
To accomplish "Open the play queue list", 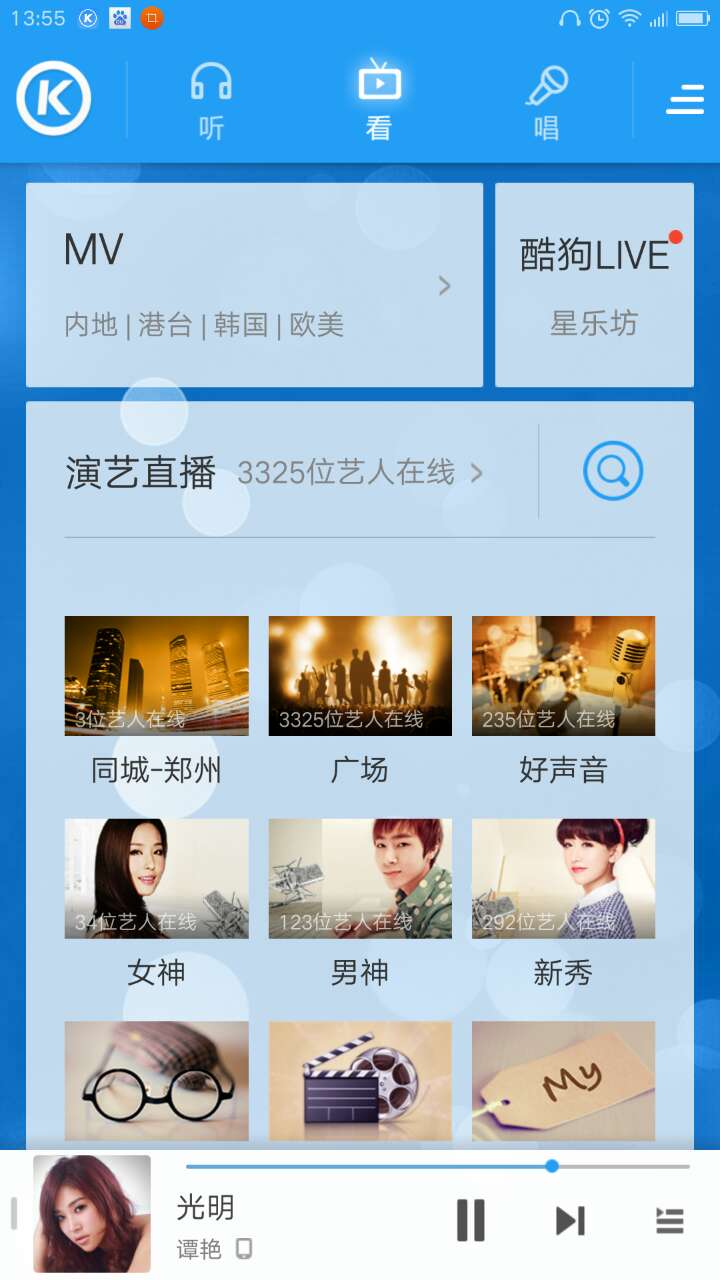I will 669,1221.
